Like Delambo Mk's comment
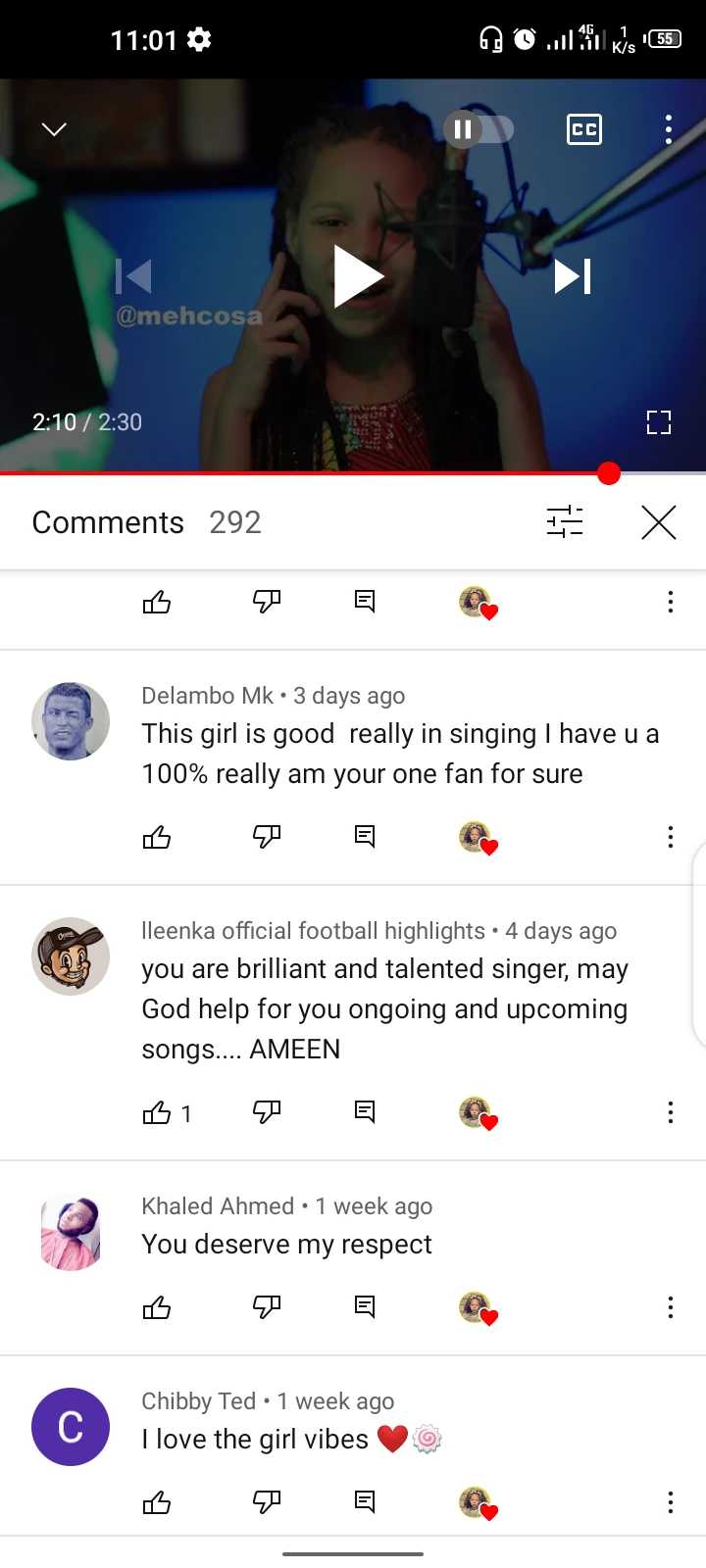The height and width of the screenshot is (1568, 706). pos(157,837)
